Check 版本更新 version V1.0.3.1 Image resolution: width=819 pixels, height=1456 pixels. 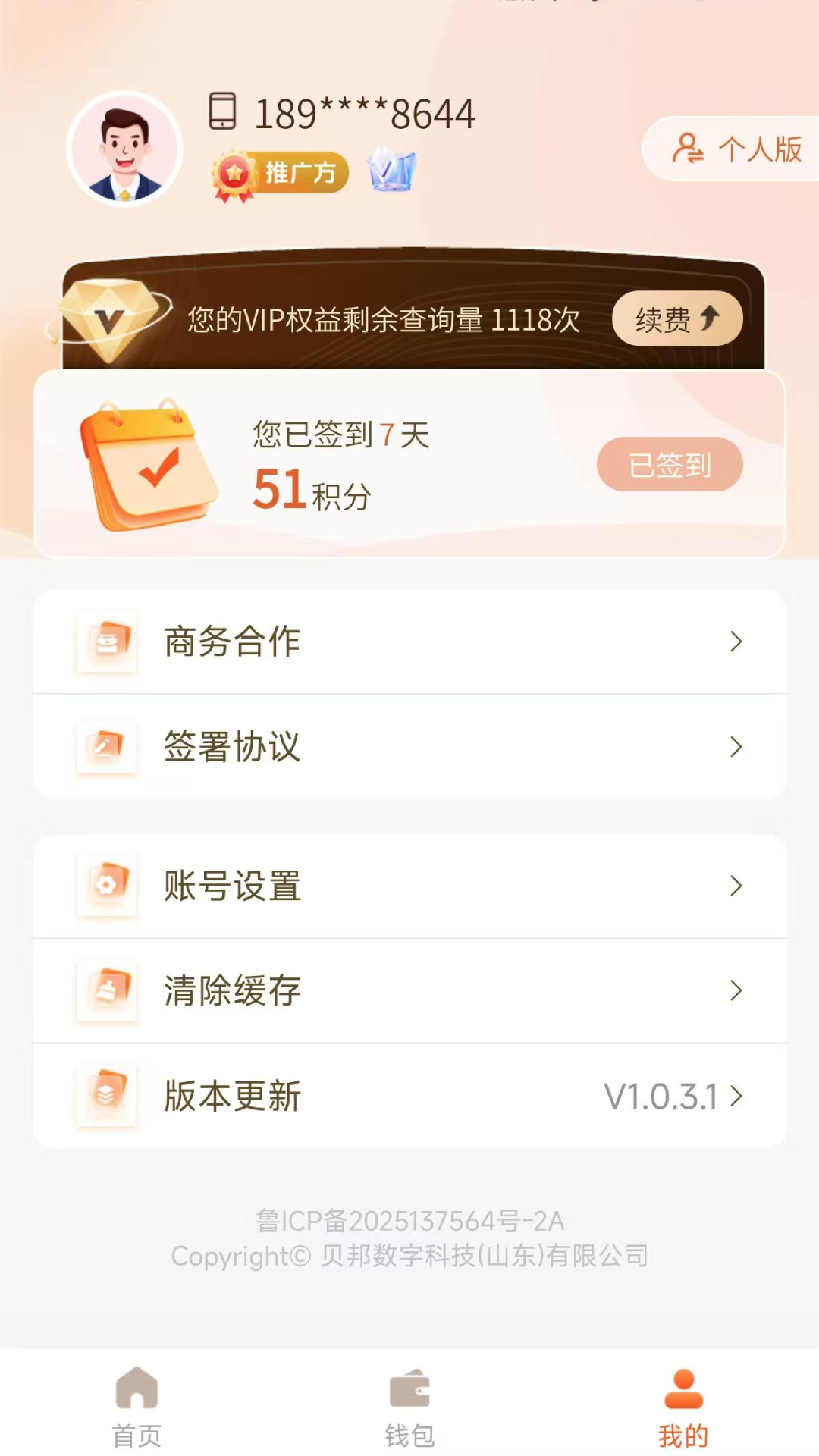[409, 1096]
